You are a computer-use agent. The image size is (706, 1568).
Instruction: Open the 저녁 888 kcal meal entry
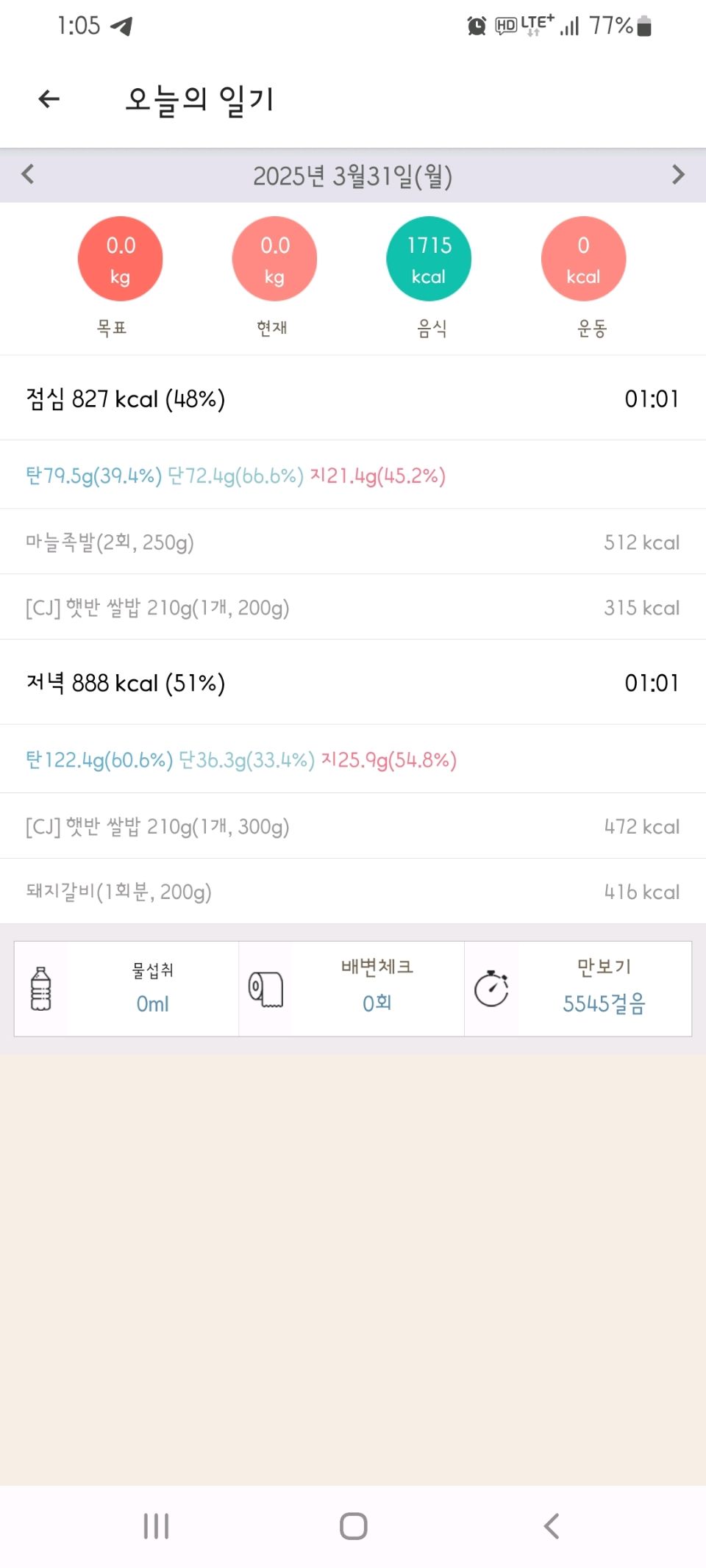tap(353, 683)
